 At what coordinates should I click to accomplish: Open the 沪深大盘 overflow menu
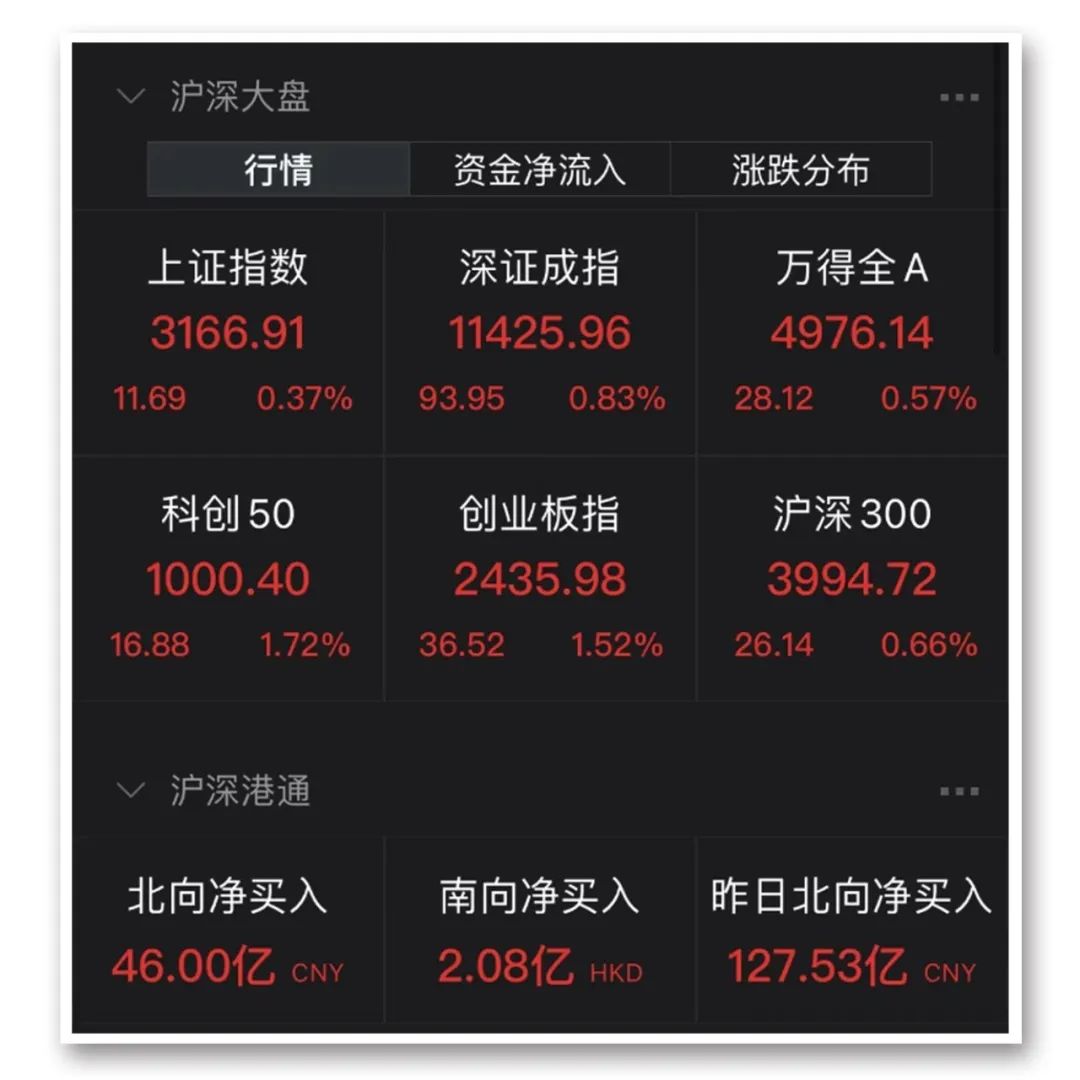point(959,97)
